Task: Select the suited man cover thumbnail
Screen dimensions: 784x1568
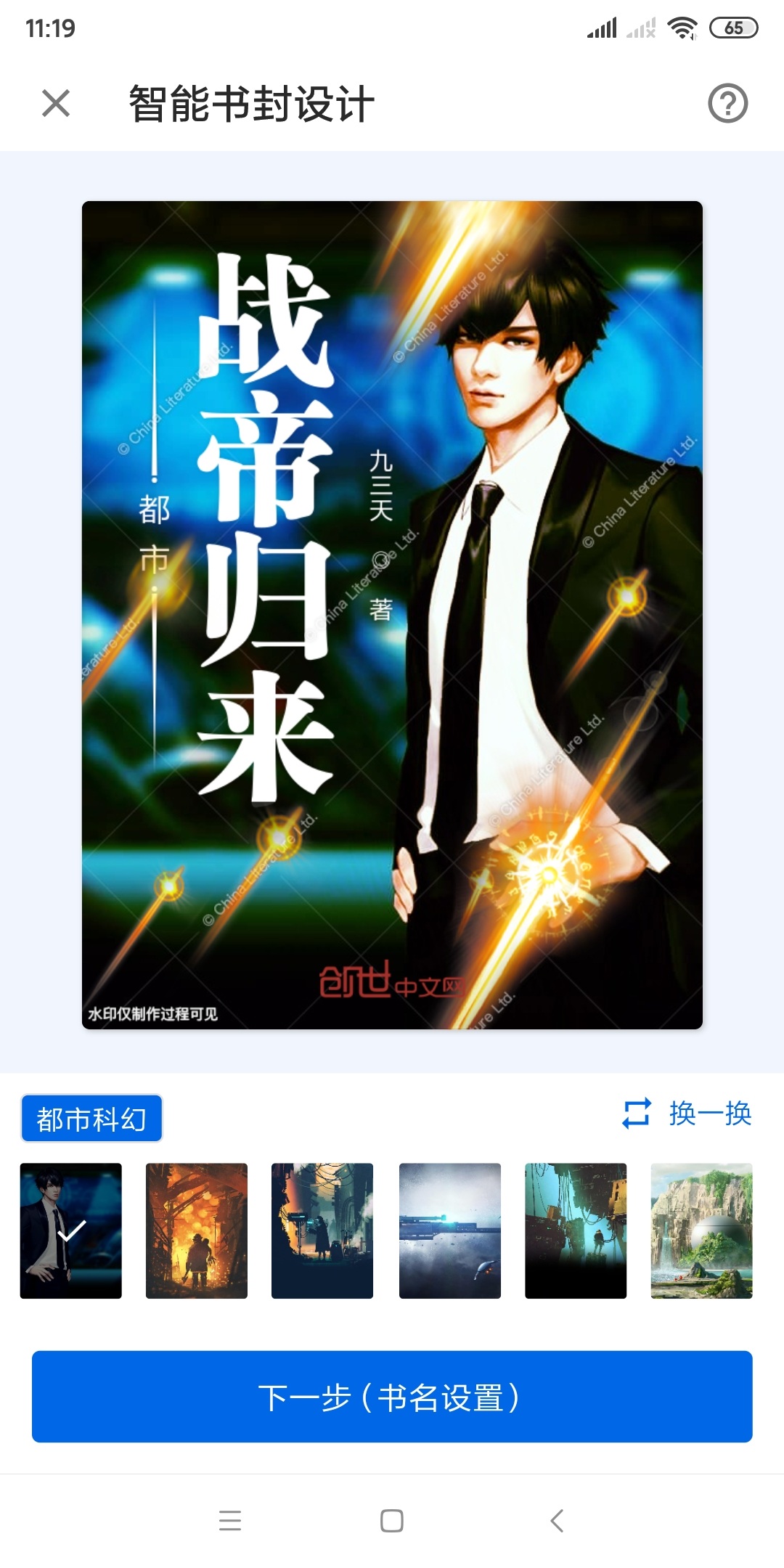Action: coord(71,1230)
